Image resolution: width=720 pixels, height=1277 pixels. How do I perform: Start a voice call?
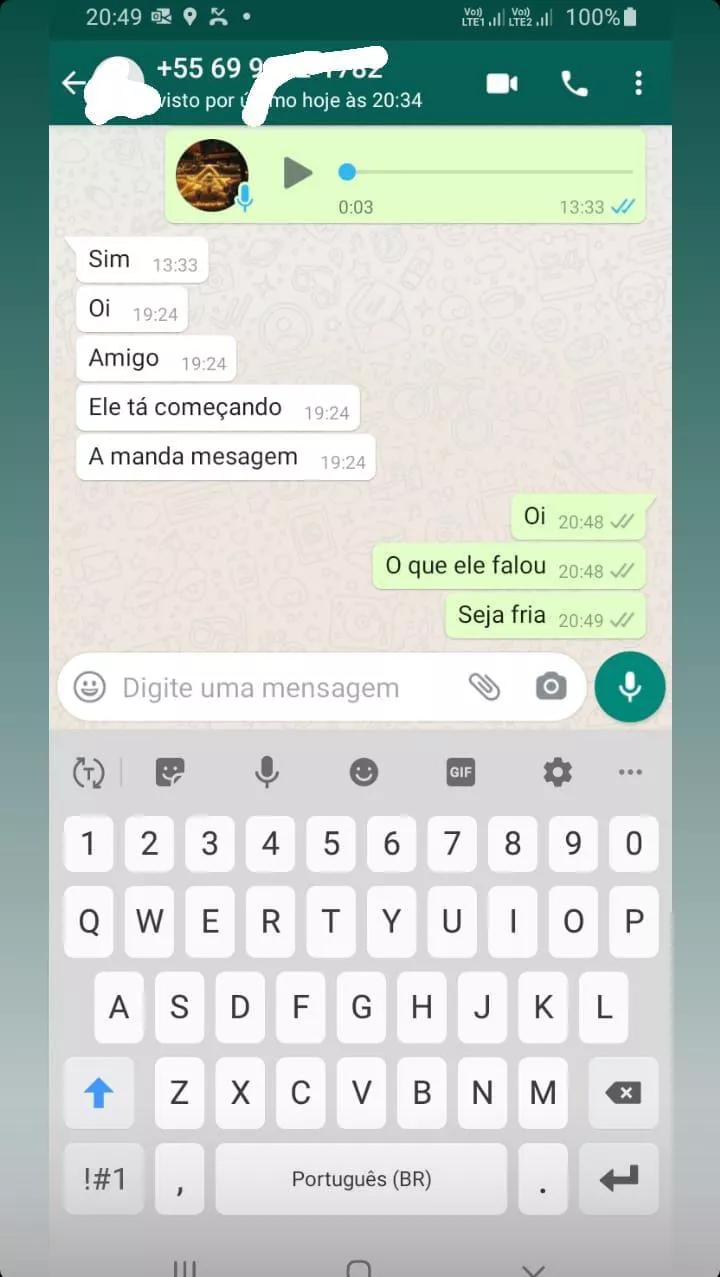click(574, 83)
